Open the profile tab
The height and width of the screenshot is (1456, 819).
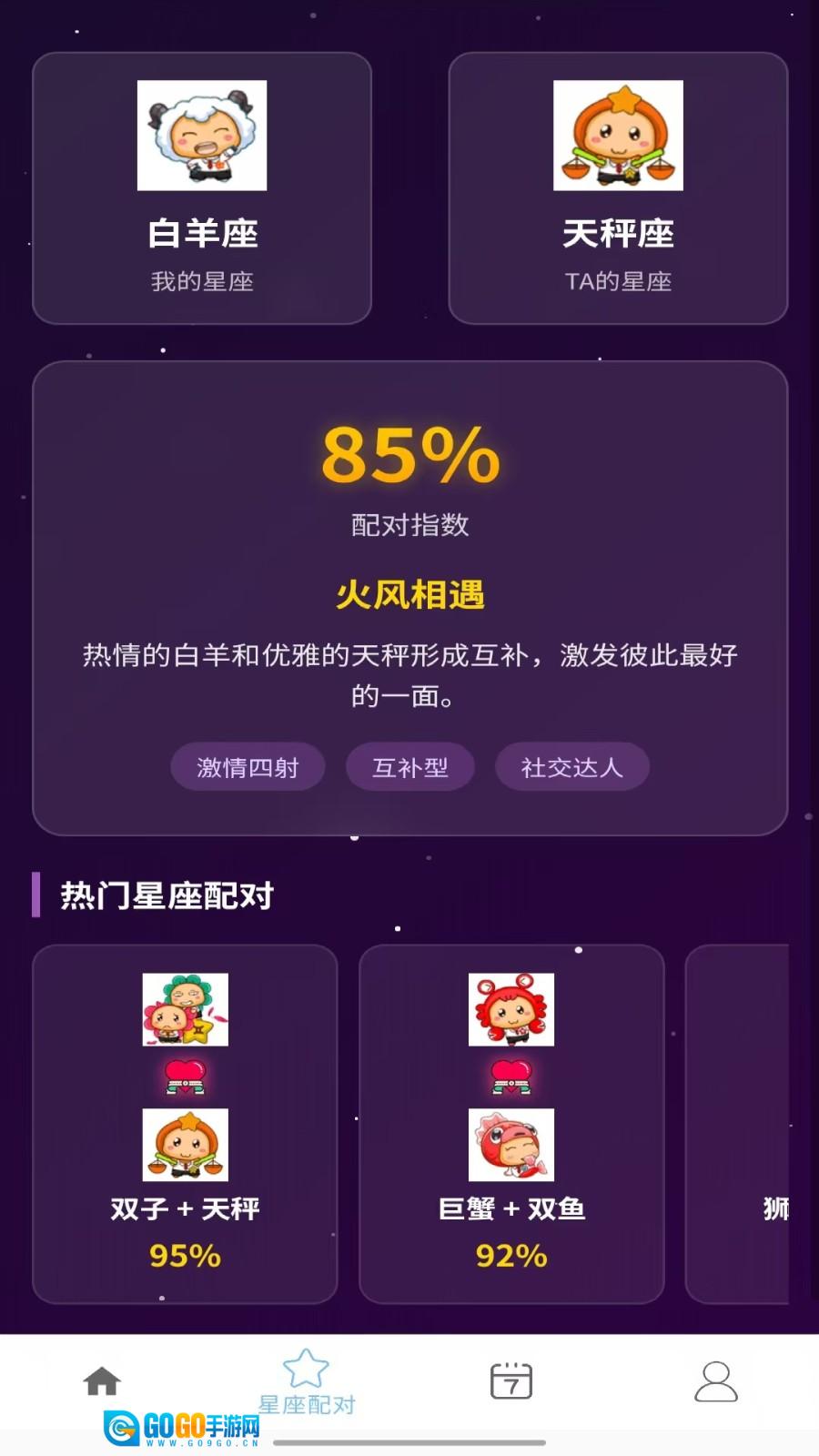coord(716,1381)
